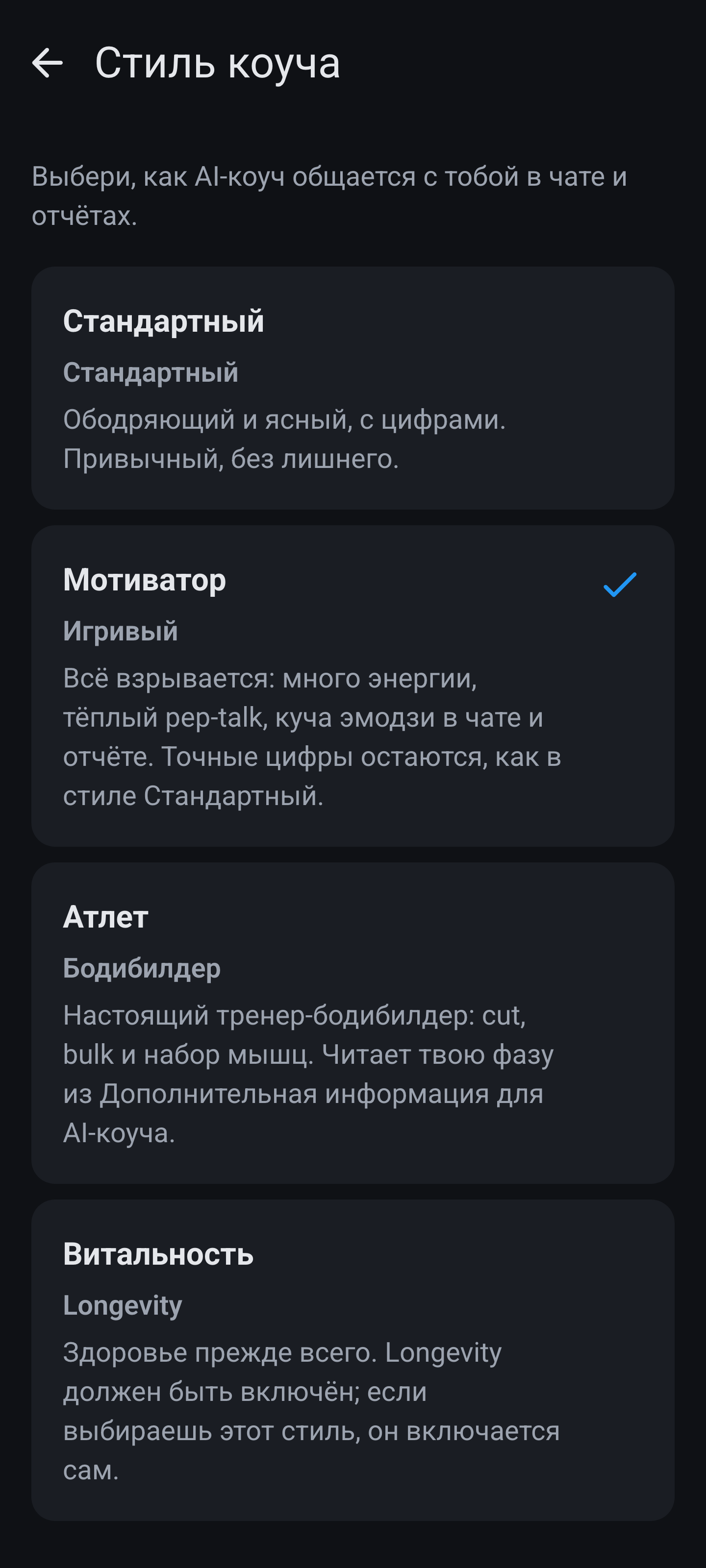Select the Стандартный coach style

(353, 388)
